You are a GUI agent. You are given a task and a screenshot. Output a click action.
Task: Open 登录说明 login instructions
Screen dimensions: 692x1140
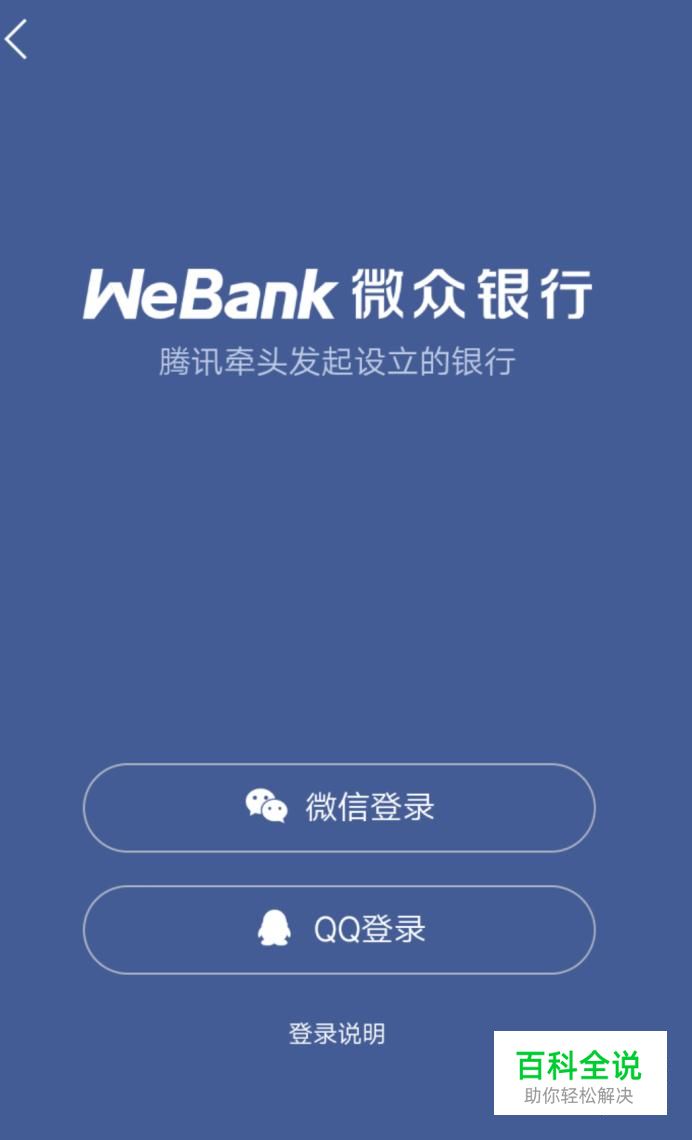coord(337,1034)
